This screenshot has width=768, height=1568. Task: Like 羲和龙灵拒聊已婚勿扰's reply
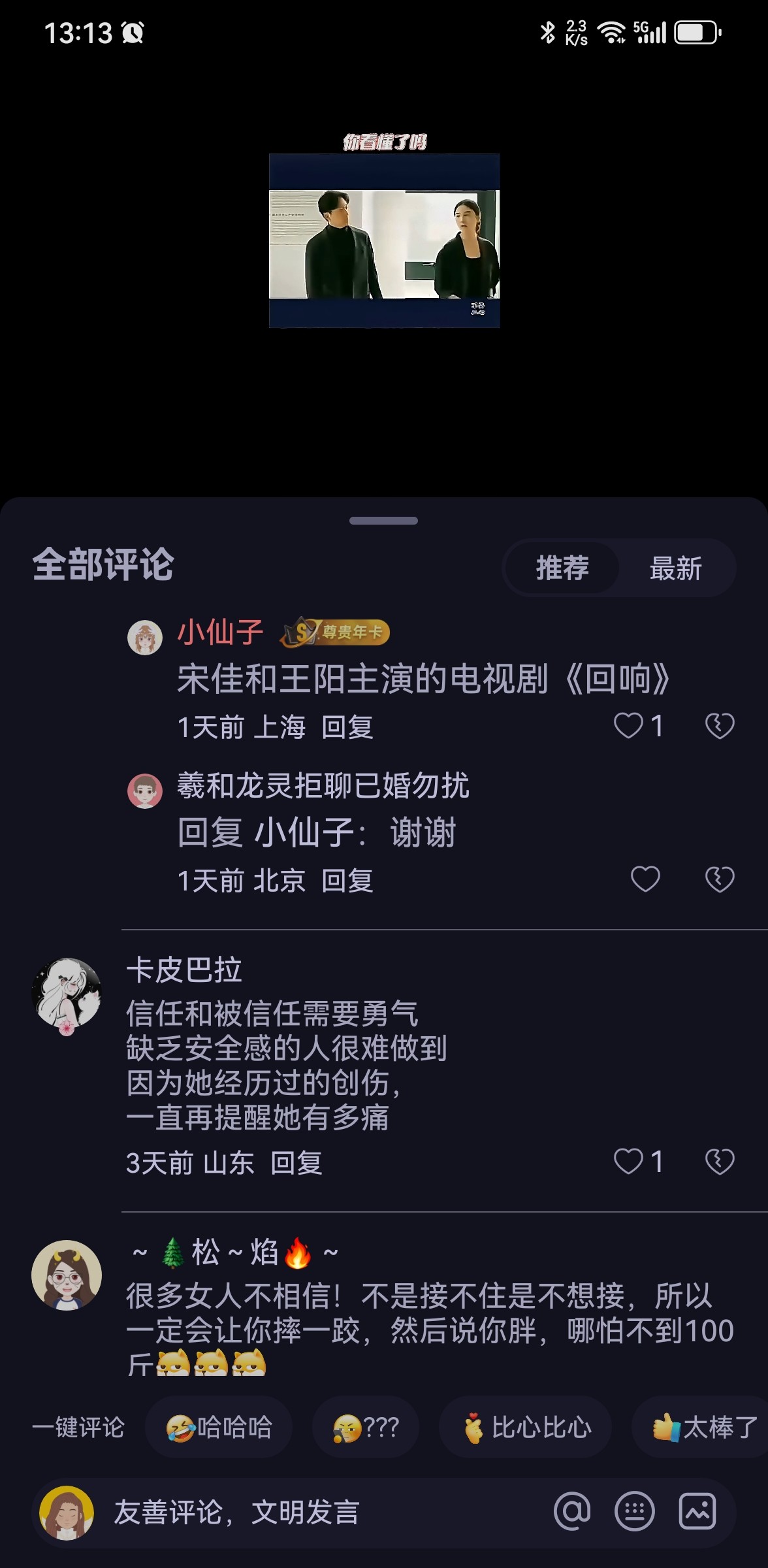[x=645, y=879]
